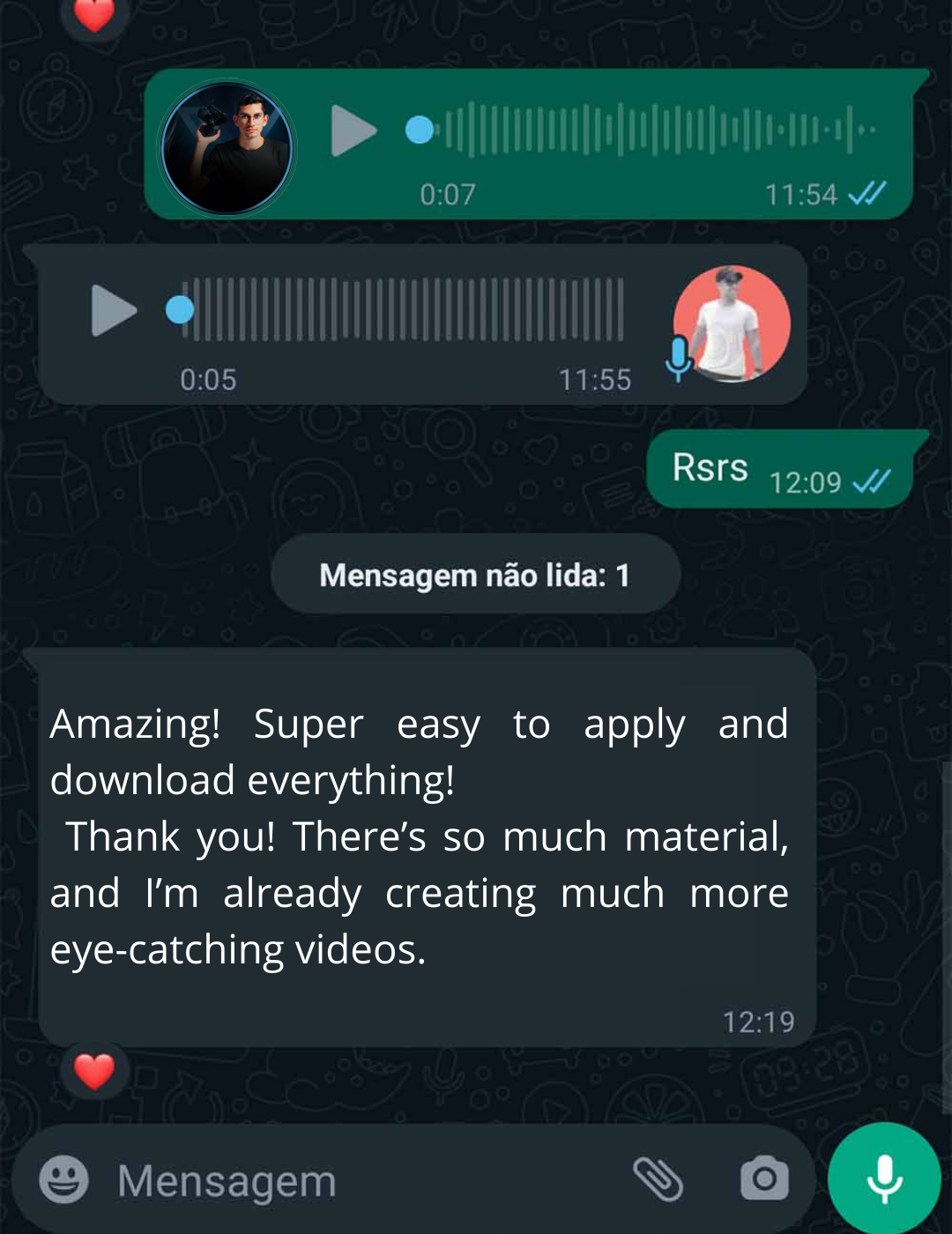Open the emoji picker

click(x=64, y=1179)
